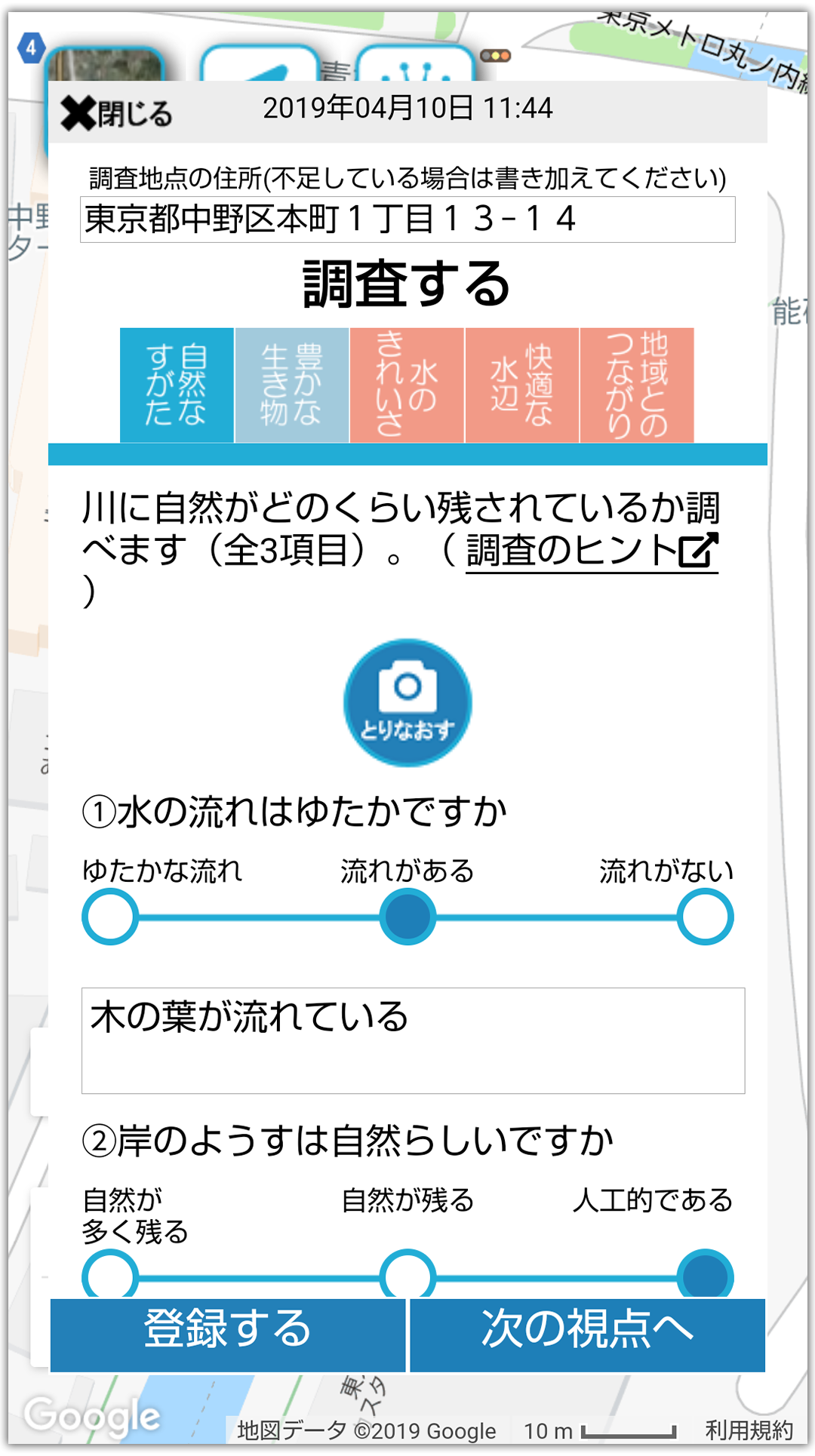Open the 利用規約 map terms link
The height and width of the screenshot is (1456, 815).
pyautogui.click(x=749, y=1430)
